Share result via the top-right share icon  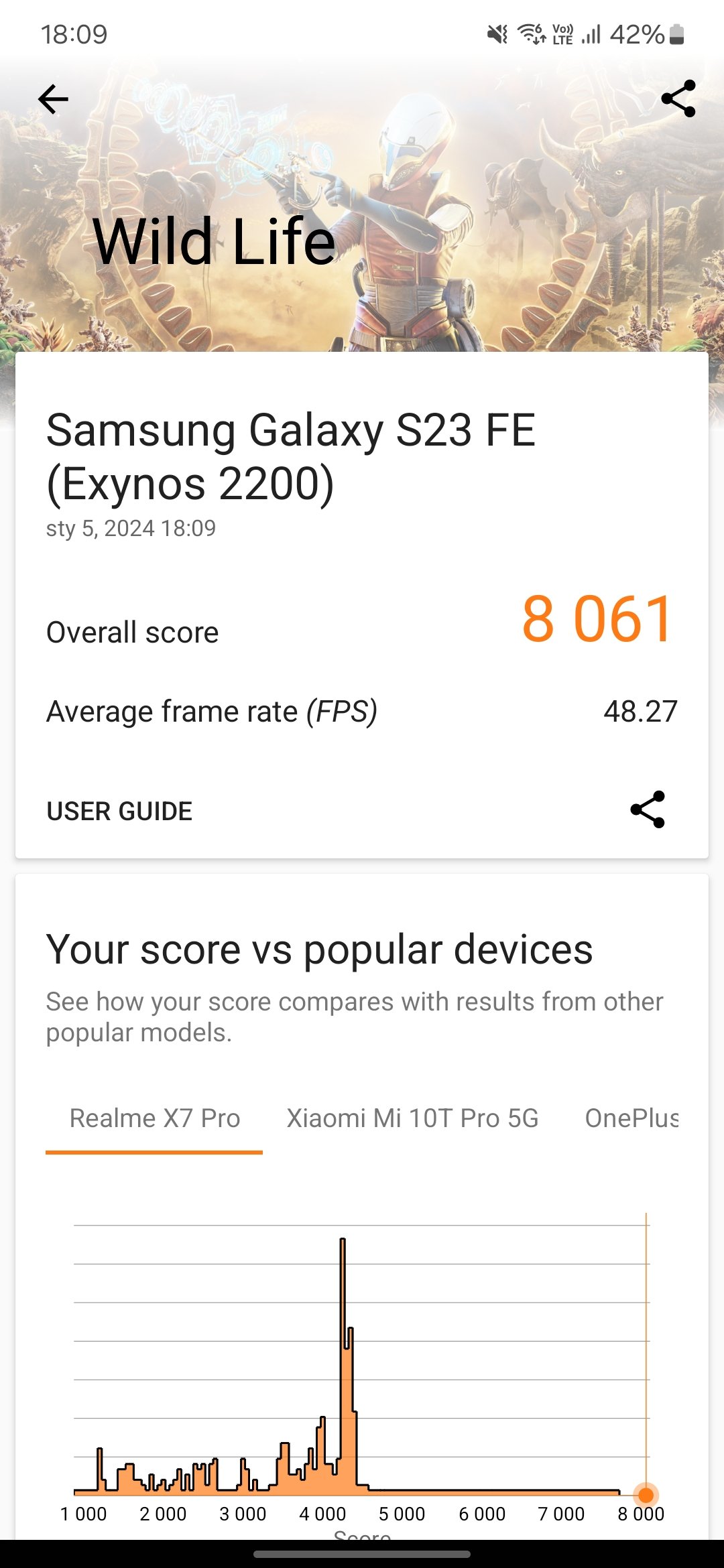pos(678,99)
